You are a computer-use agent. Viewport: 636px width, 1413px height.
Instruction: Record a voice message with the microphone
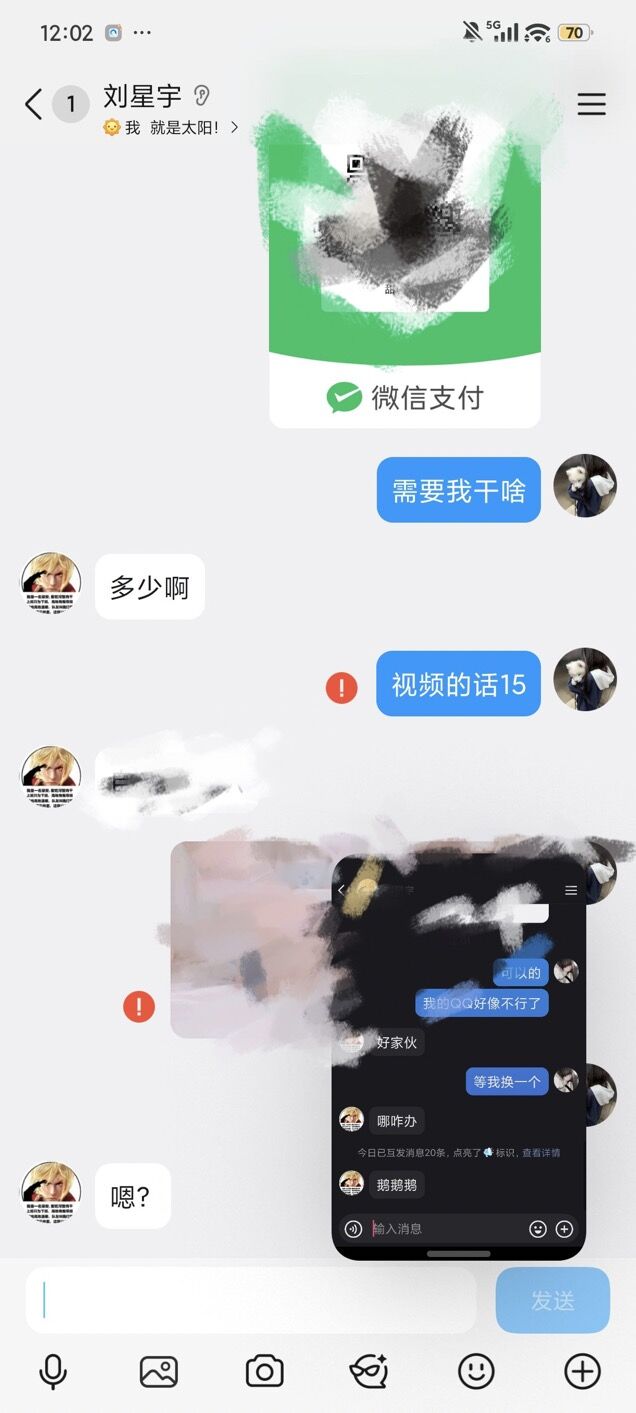click(x=53, y=1371)
